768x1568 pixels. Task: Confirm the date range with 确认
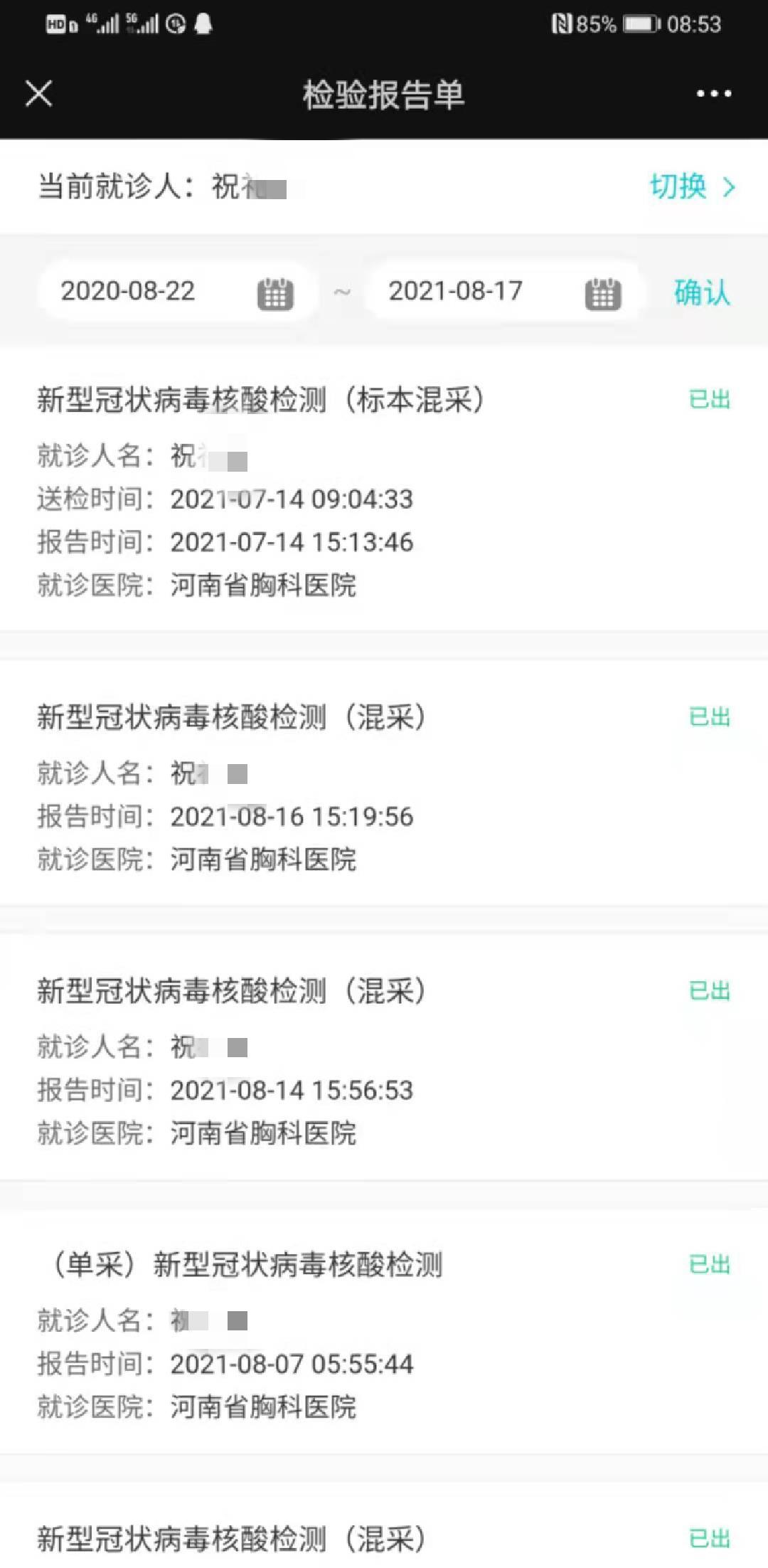(702, 292)
